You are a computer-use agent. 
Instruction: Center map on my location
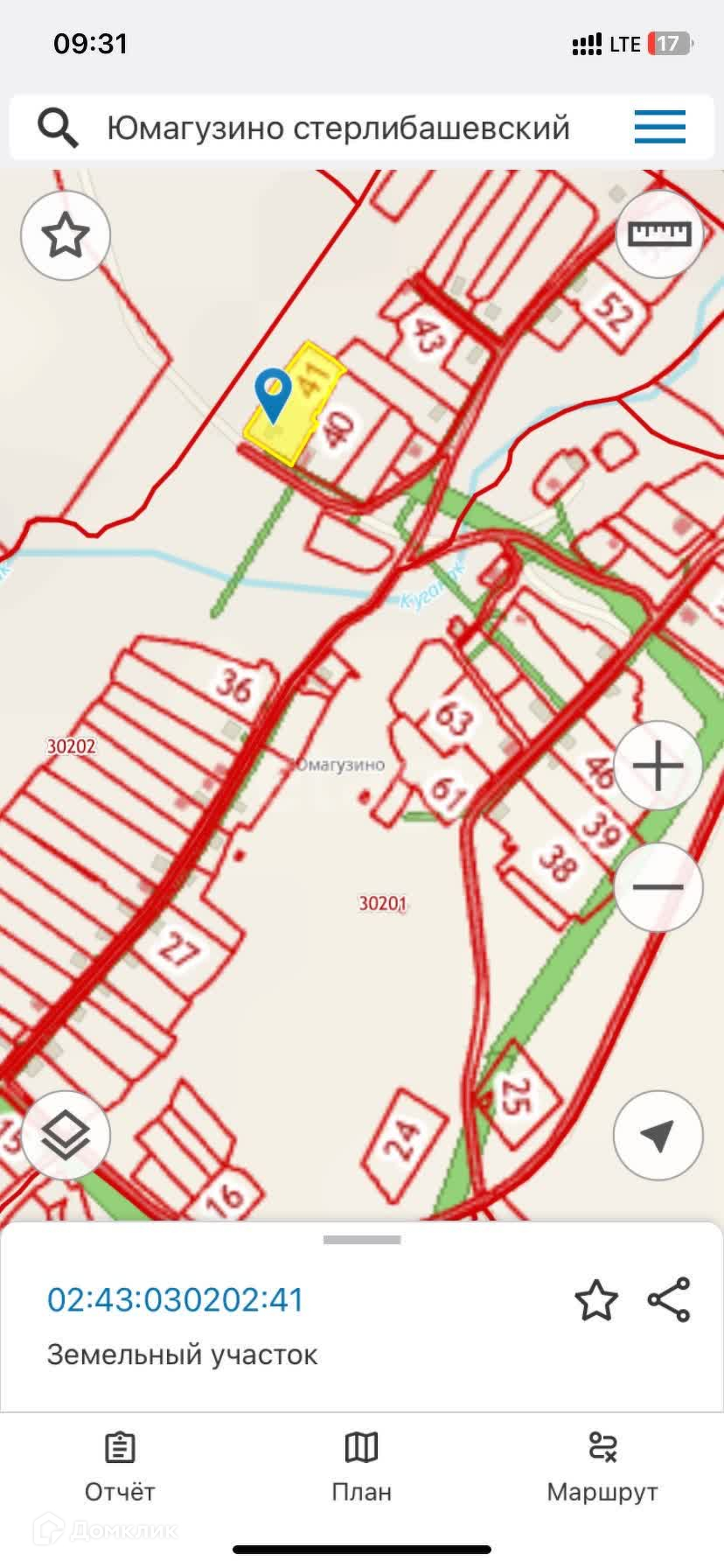658,1135
